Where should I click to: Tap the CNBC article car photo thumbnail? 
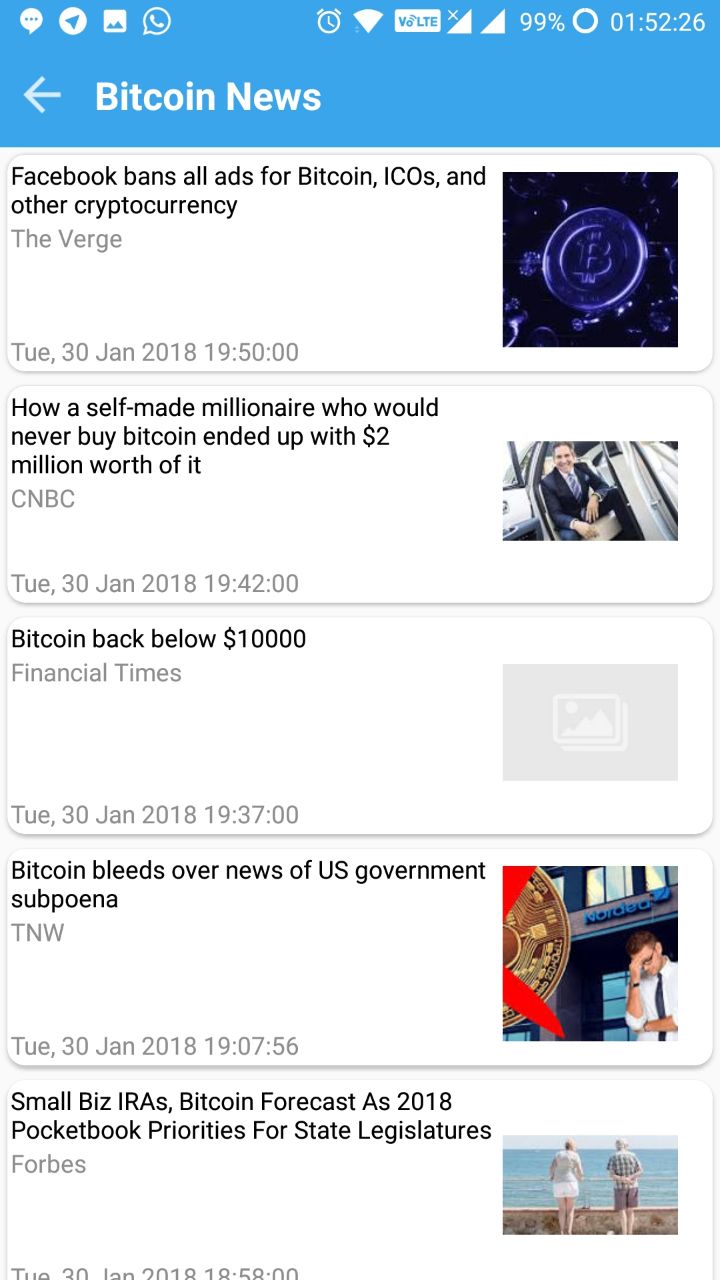click(x=590, y=491)
